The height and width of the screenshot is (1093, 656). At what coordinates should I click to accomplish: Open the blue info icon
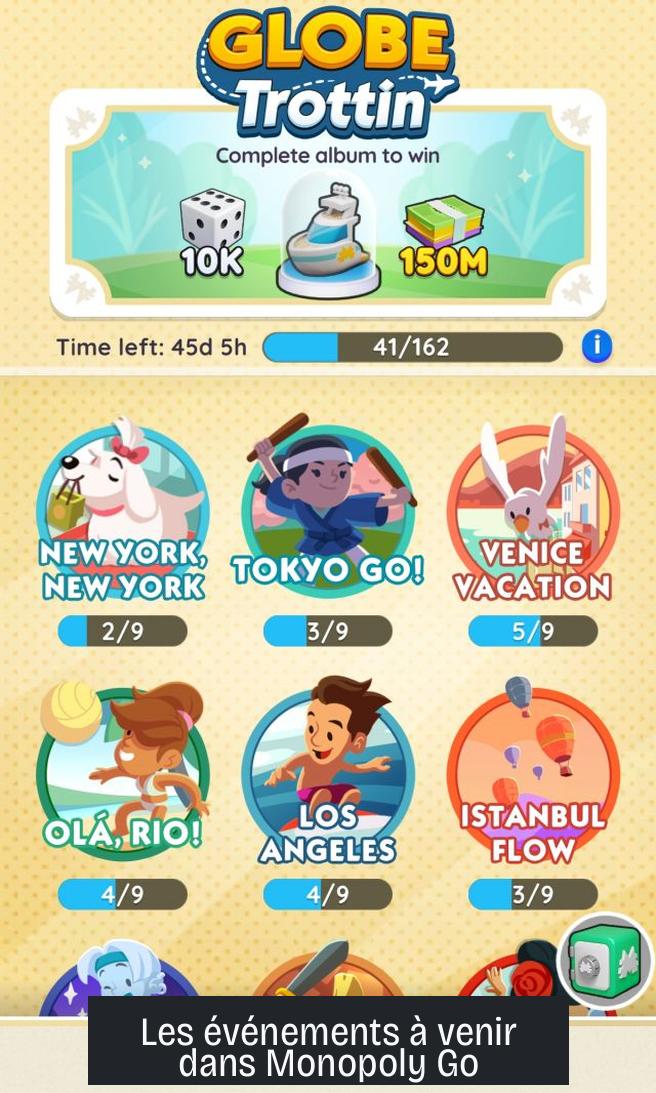[596, 347]
